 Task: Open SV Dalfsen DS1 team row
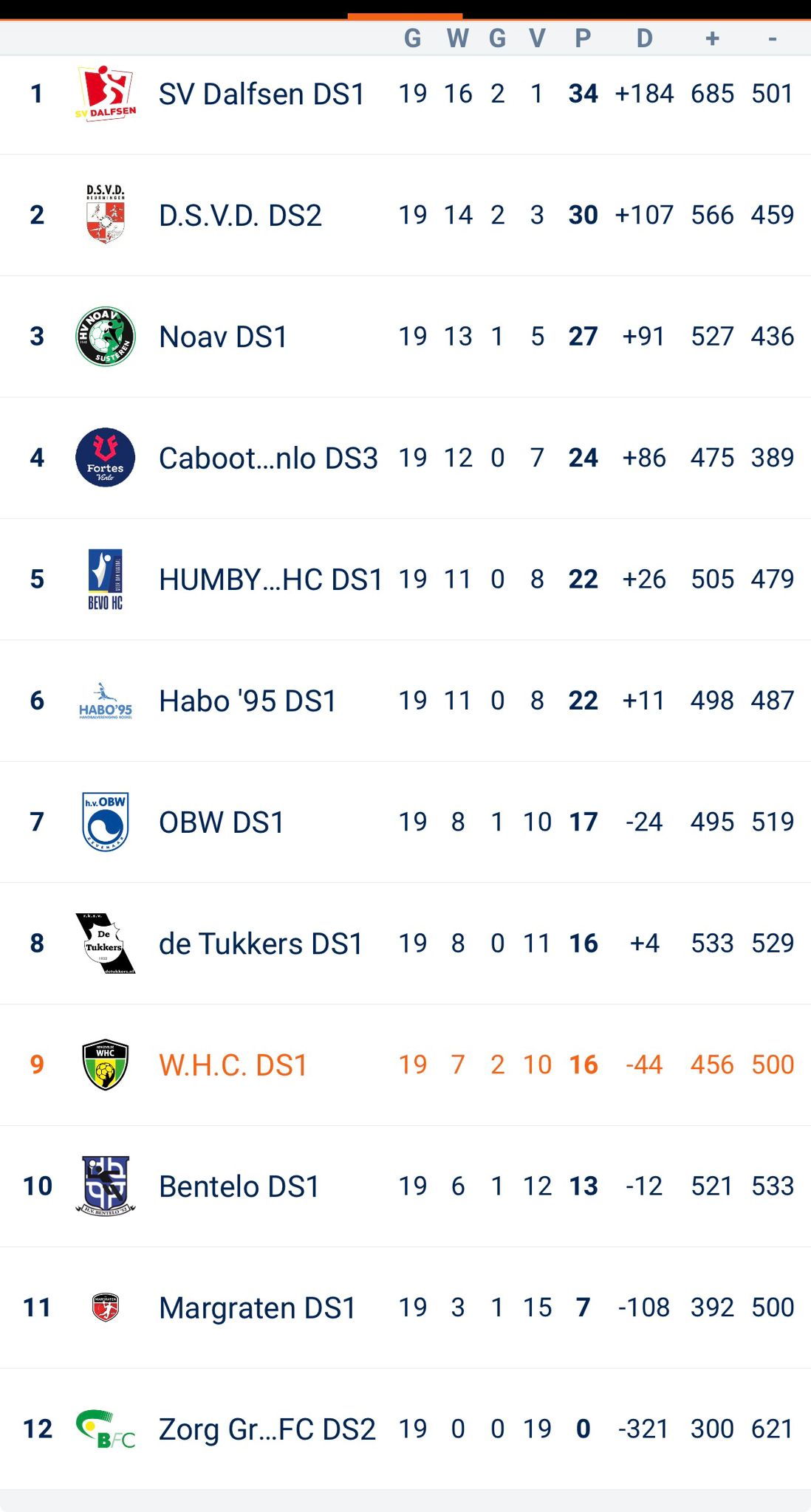coord(261,94)
